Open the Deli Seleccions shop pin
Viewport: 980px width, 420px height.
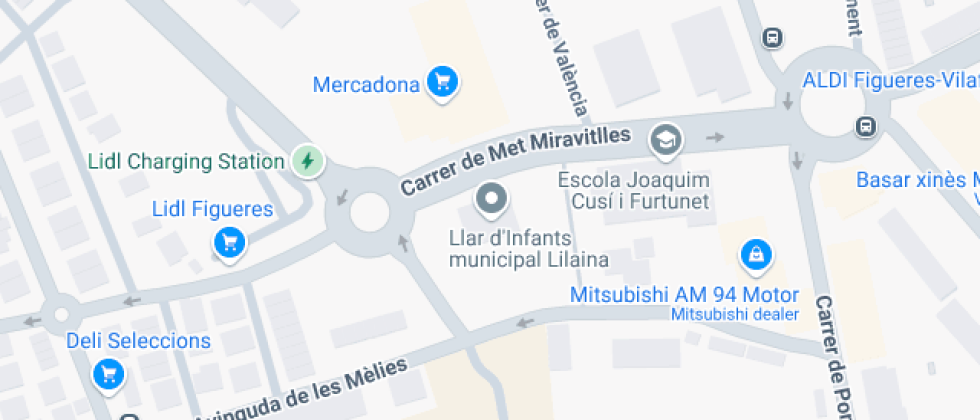click(x=109, y=374)
